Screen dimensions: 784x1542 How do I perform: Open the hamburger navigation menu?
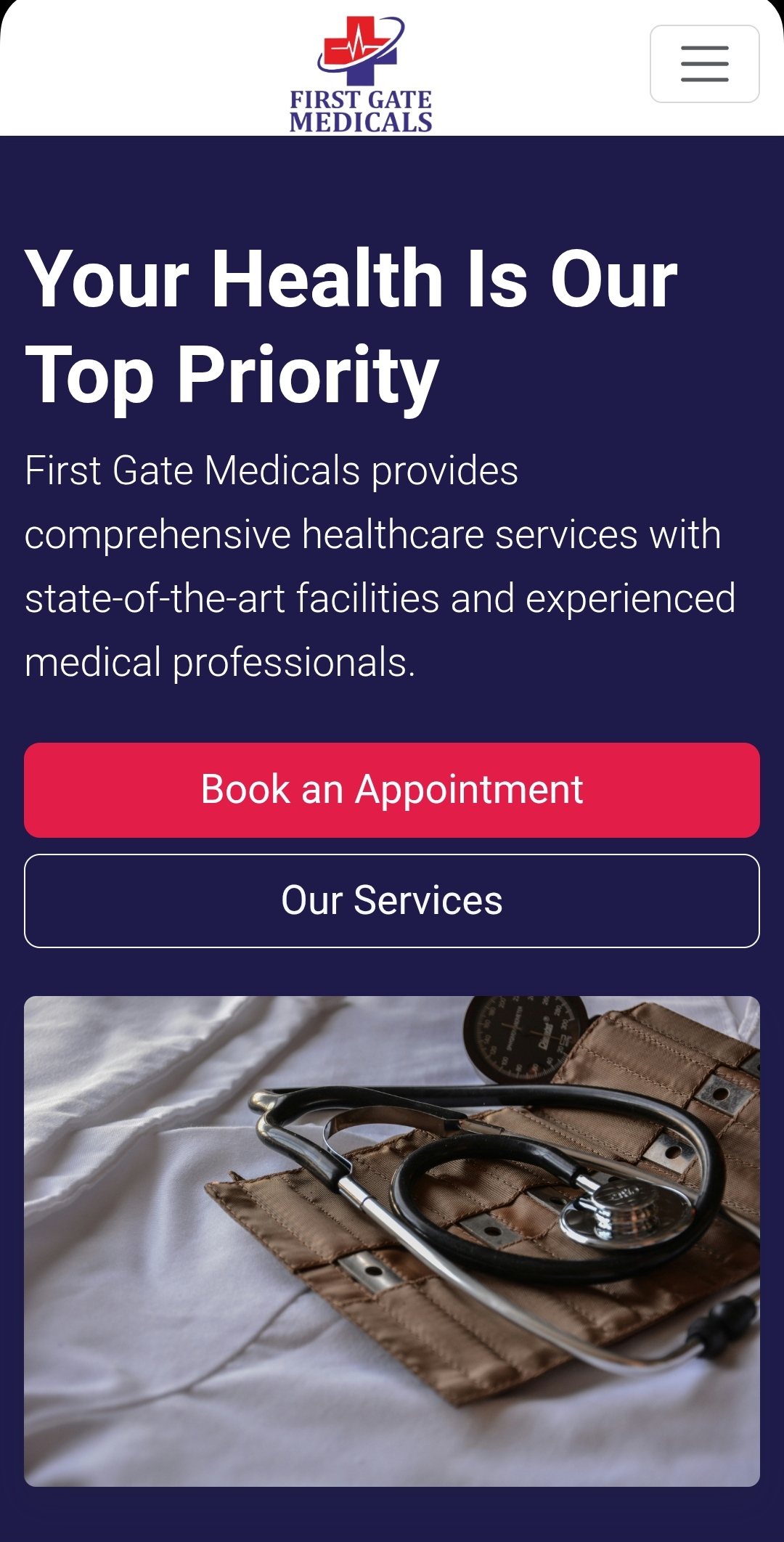(704, 64)
